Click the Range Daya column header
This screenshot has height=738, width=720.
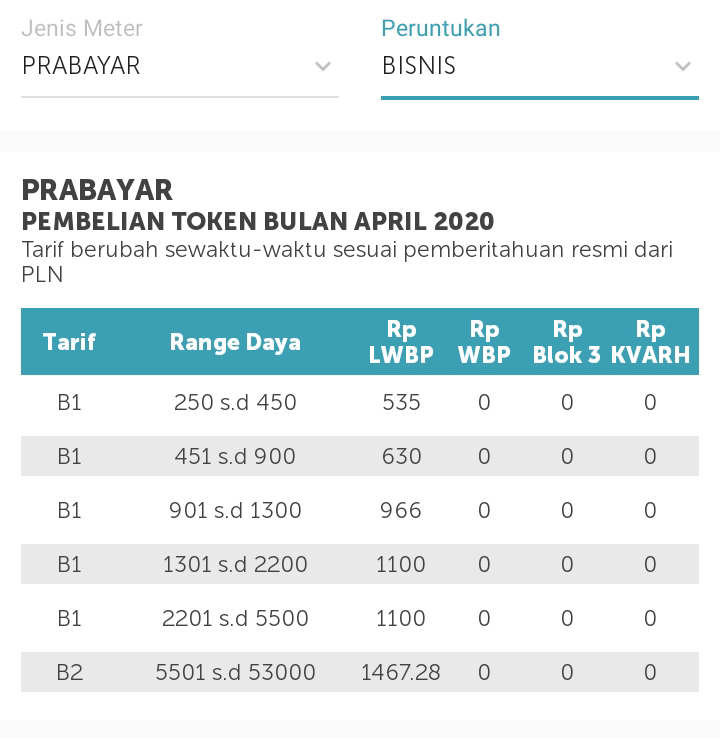(235, 341)
